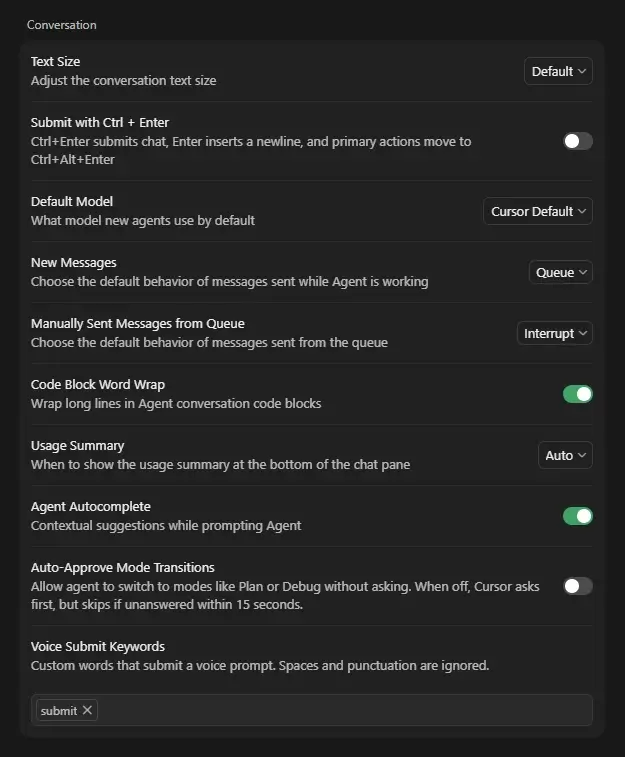Image resolution: width=625 pixels, height=757 pixels.
Task: Change New Messages Queue dropdown
Action: point(561,272)
